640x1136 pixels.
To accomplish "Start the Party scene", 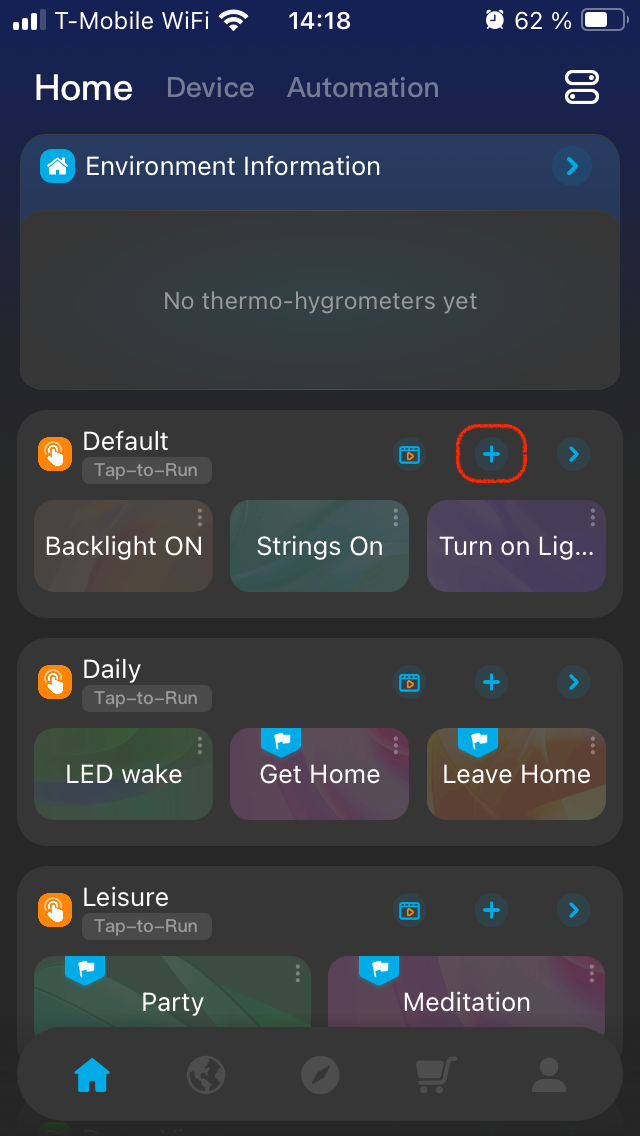I will 172,1002.
